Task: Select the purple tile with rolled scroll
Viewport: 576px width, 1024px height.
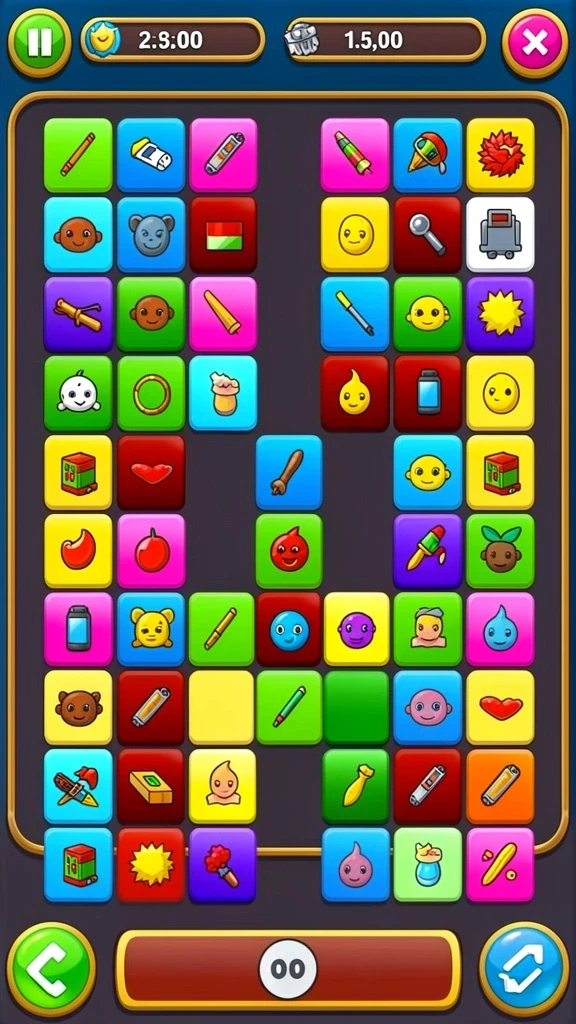Action: [x=78, y=314]
